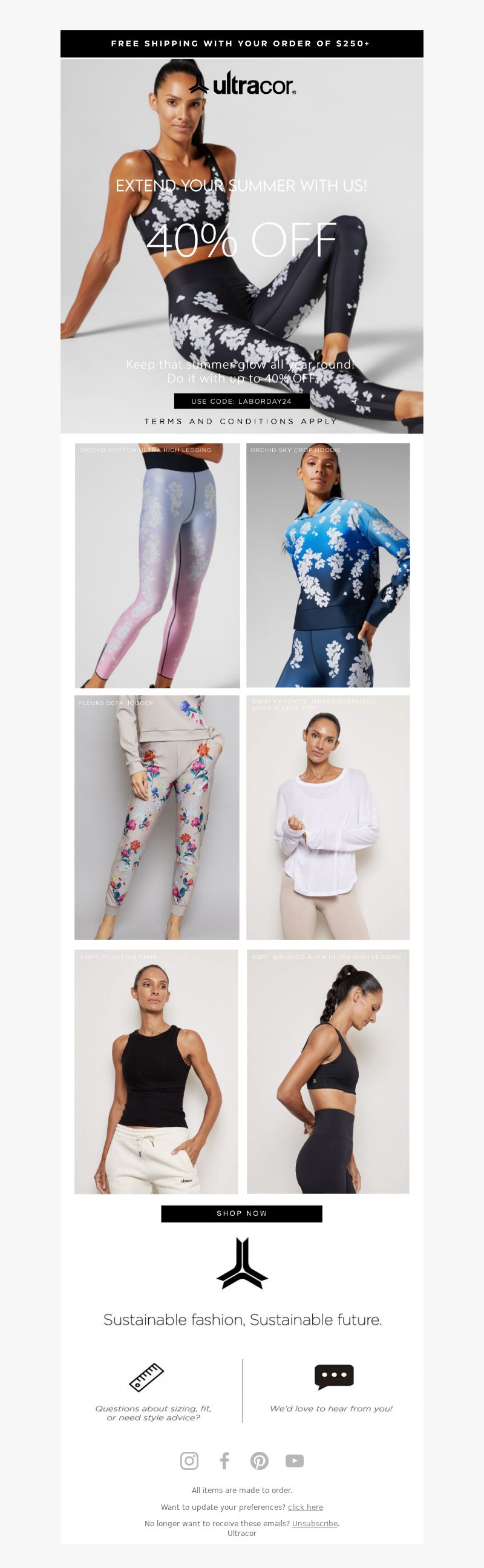484x1568 pixels.
Task: Open the sizing and style advice ruler icon
Action: click(147, 1376)
